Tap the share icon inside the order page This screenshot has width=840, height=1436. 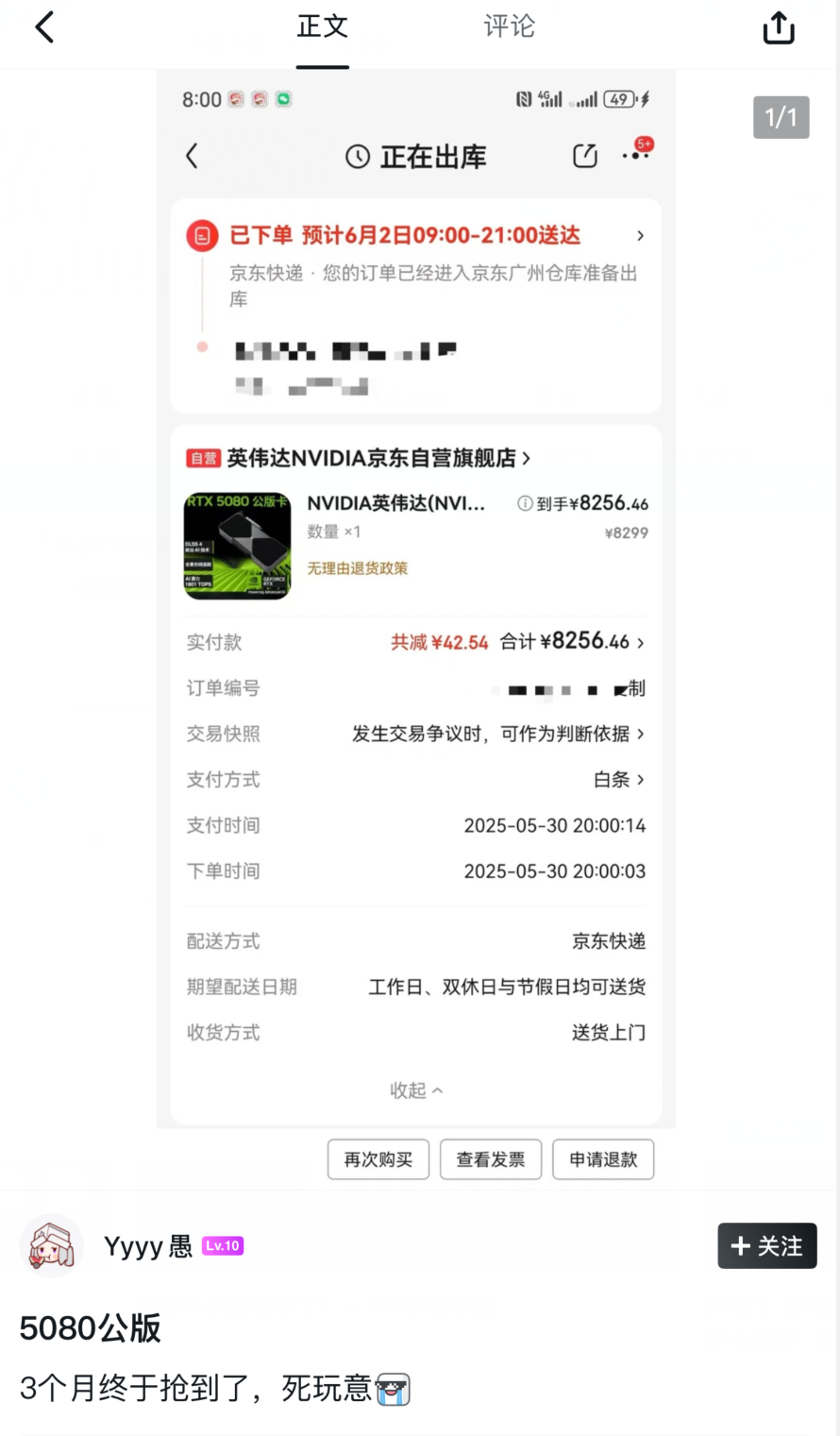(584, 155)
